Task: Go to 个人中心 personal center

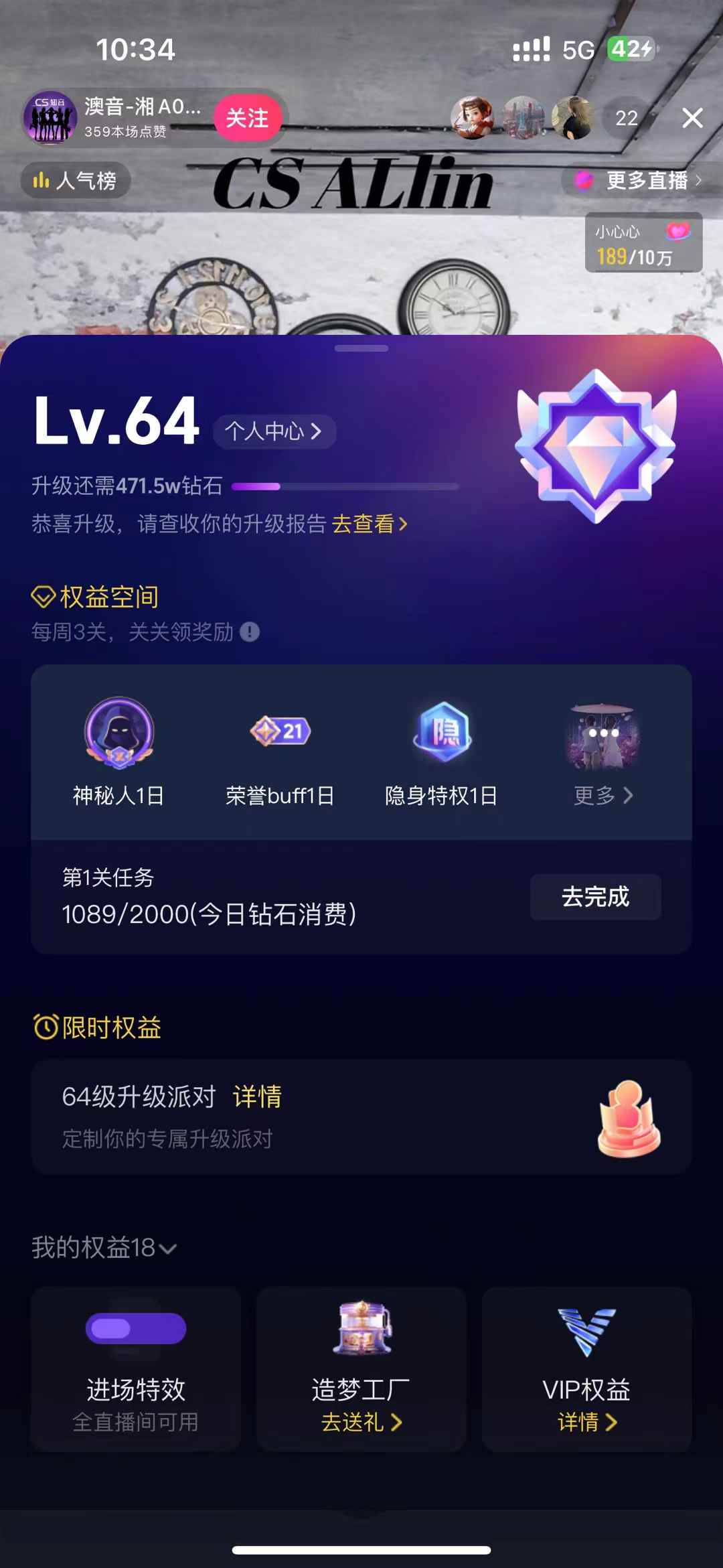Action: [274, 431]
